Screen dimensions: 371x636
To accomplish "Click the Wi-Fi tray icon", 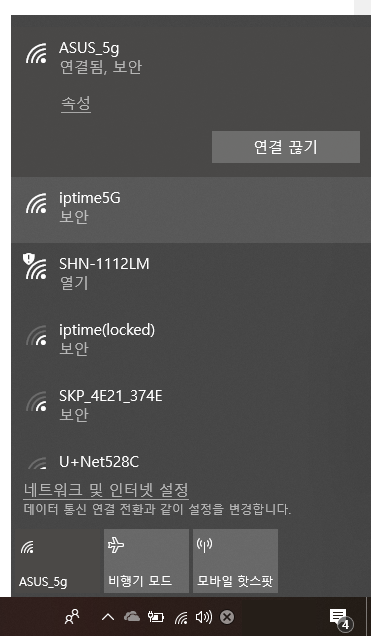I will tap(181, 618).
